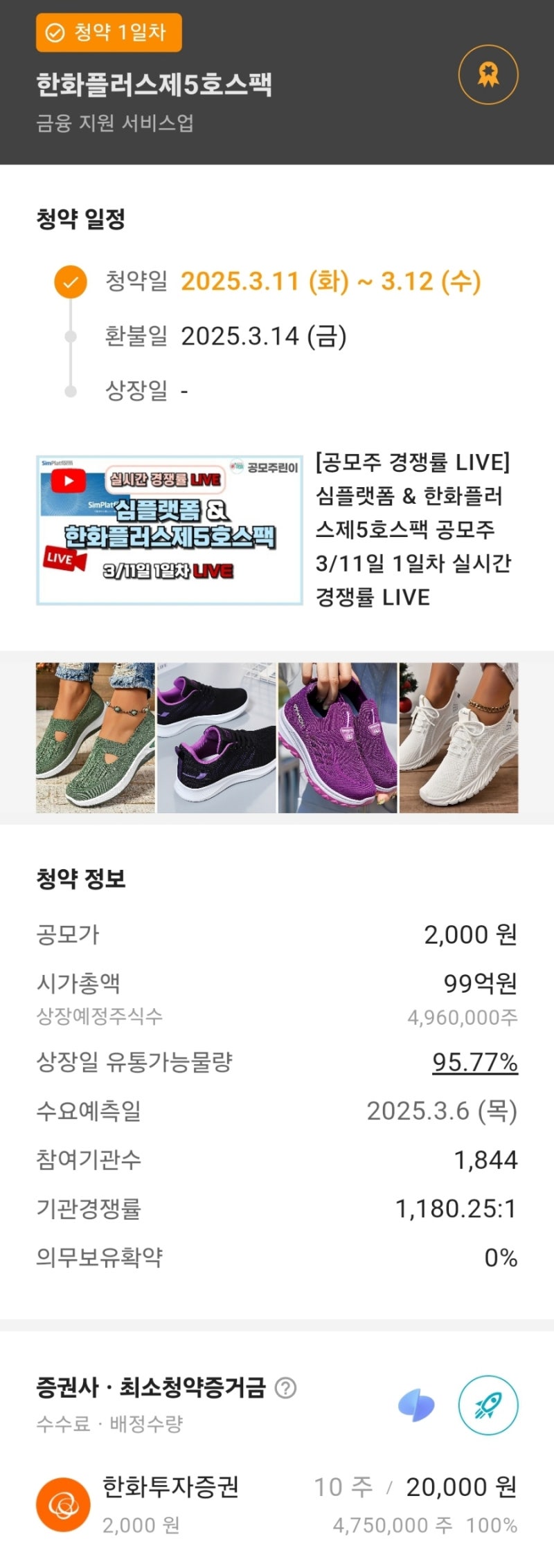This screenshot has height=1568, width=554.
Task: Open the 한화투자증권 brokerage row
Action: (x=277, y=1504)
